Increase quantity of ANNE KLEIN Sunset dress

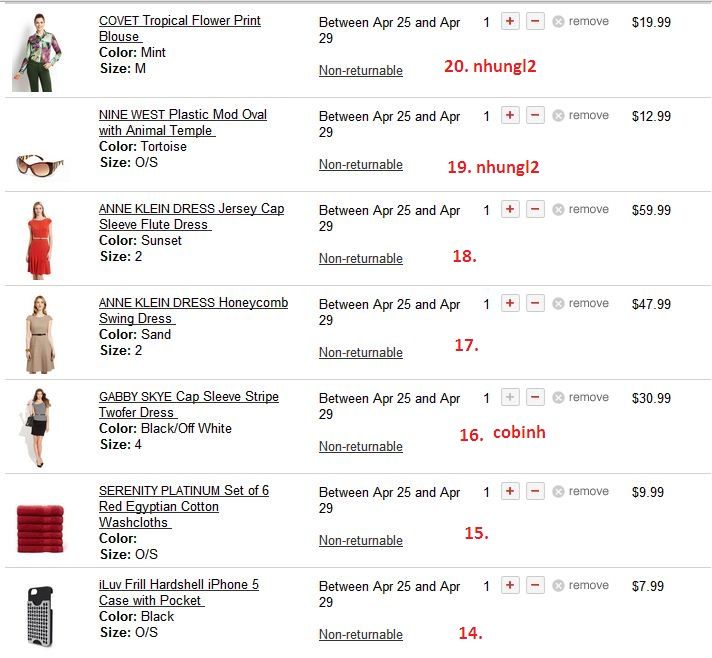(510, 209)
